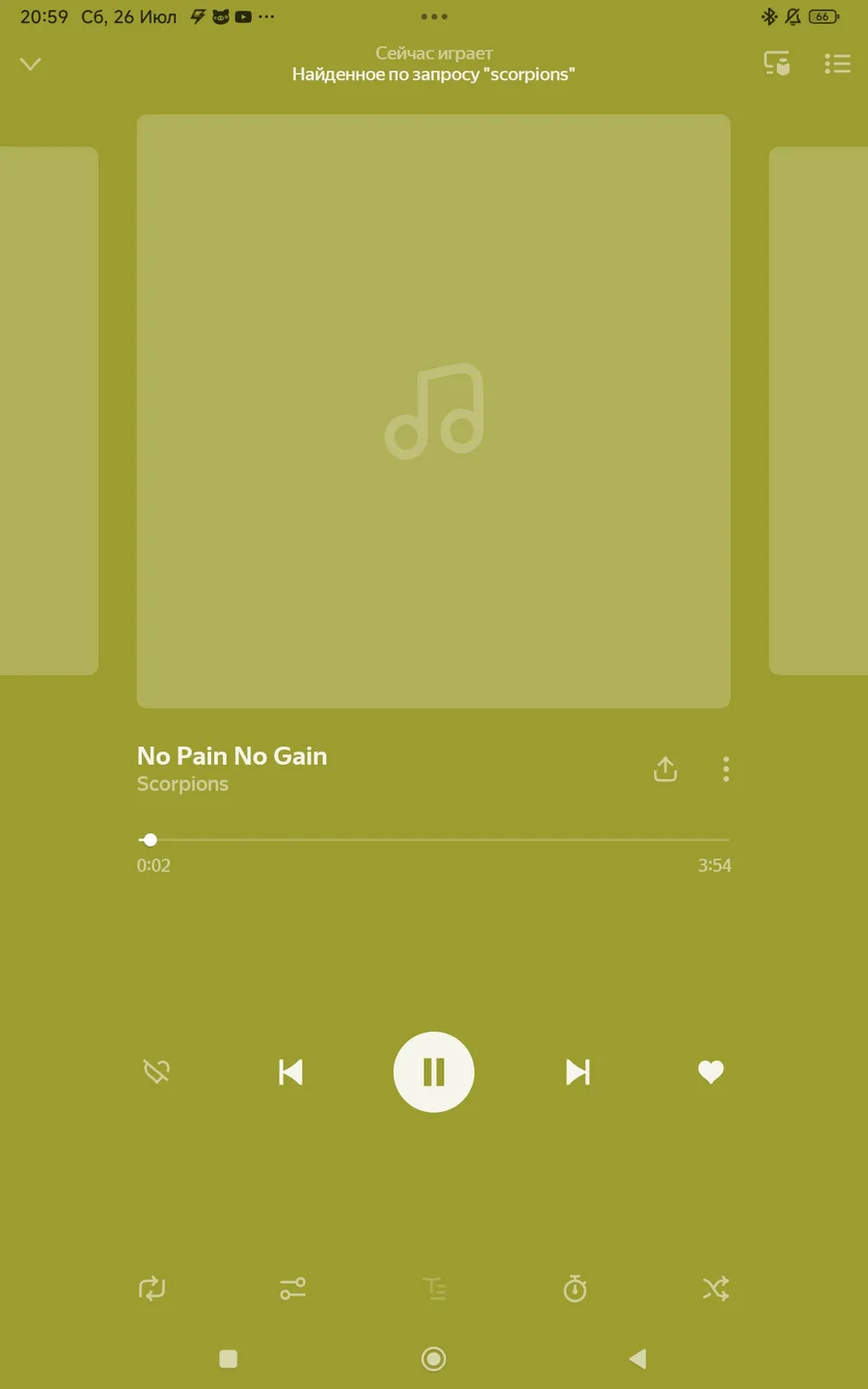Dislike this track with the crossed heart
The height and width of the screenshot is (1389, 868).
pyautogui.click(x=156, y=1072)
